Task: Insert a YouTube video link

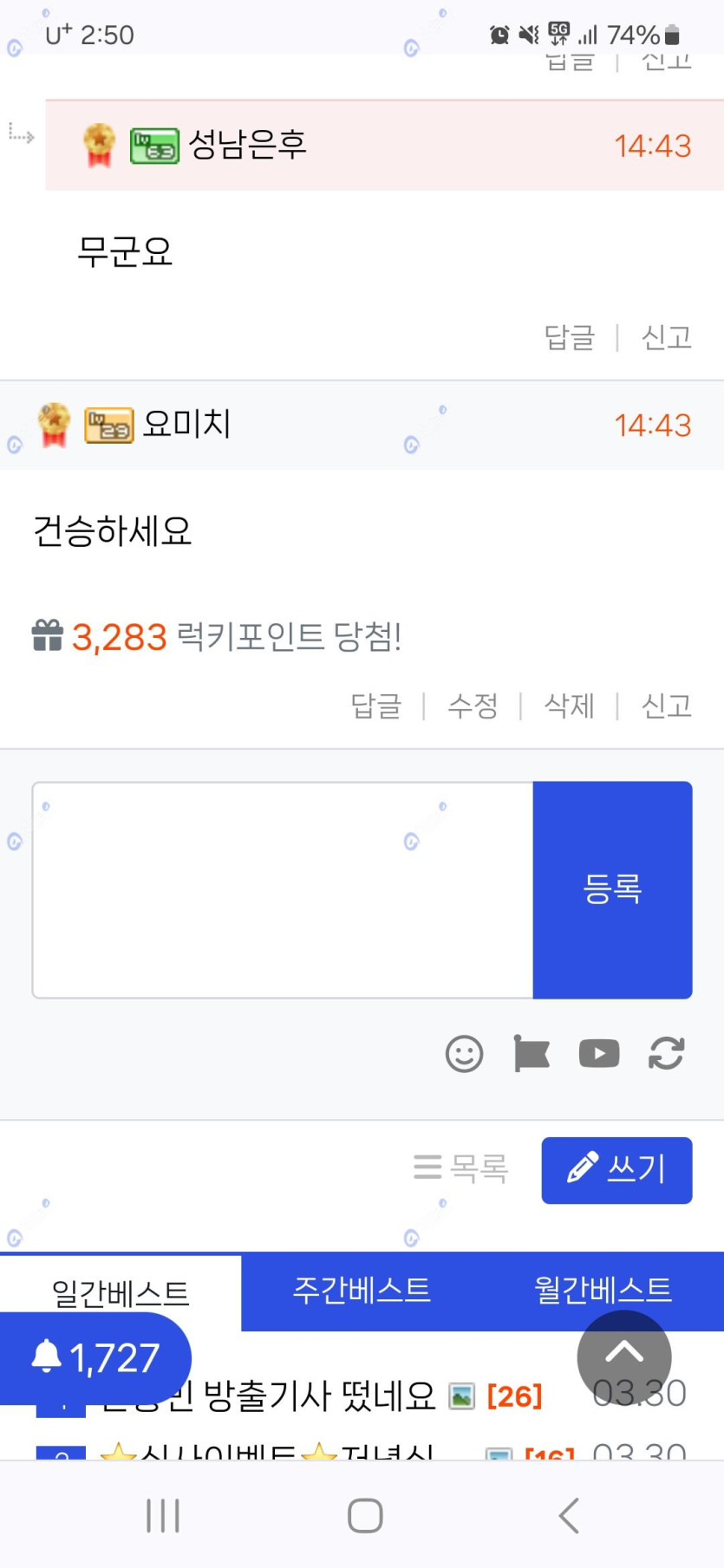Action: 599,1054
